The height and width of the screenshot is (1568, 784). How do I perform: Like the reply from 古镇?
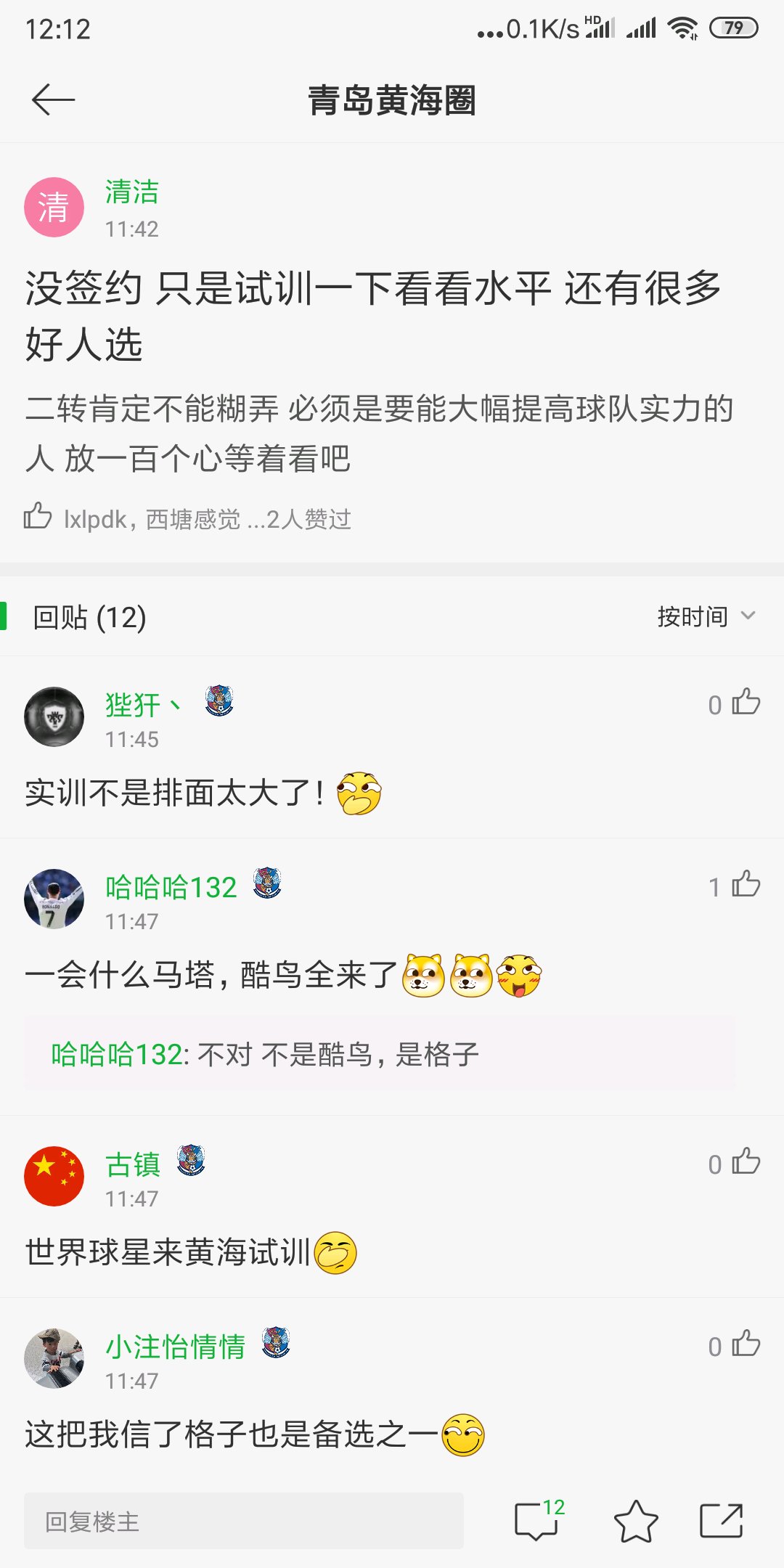pos(745,1162)
